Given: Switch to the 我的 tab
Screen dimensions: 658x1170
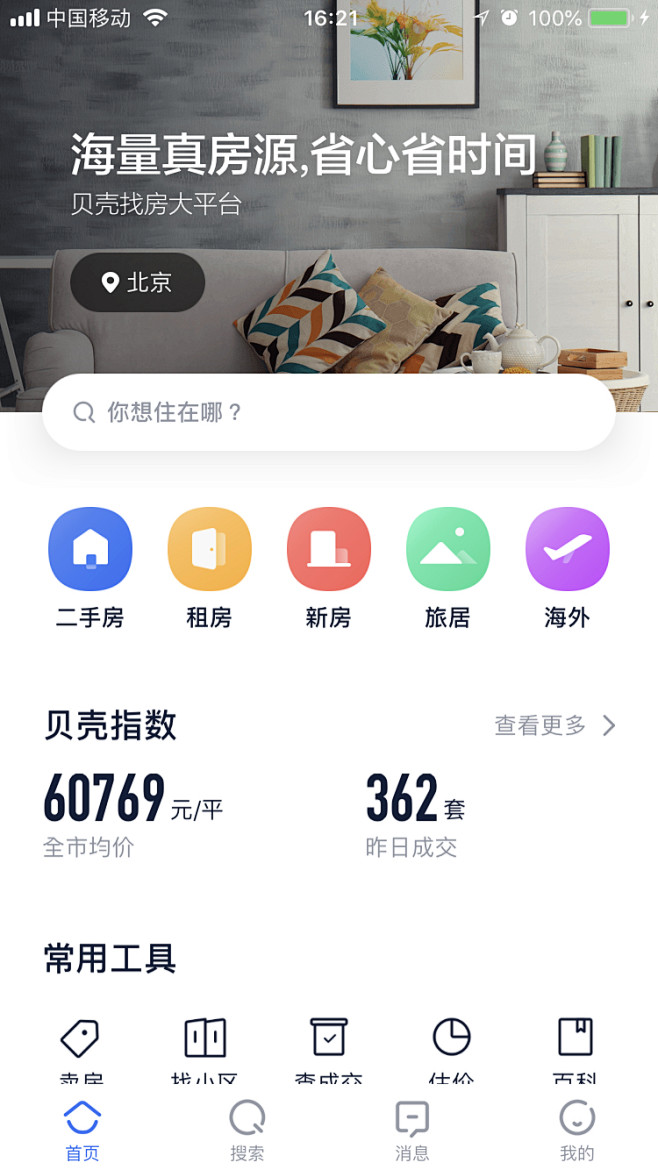Looking at the screenshot, I should 576,1131.
